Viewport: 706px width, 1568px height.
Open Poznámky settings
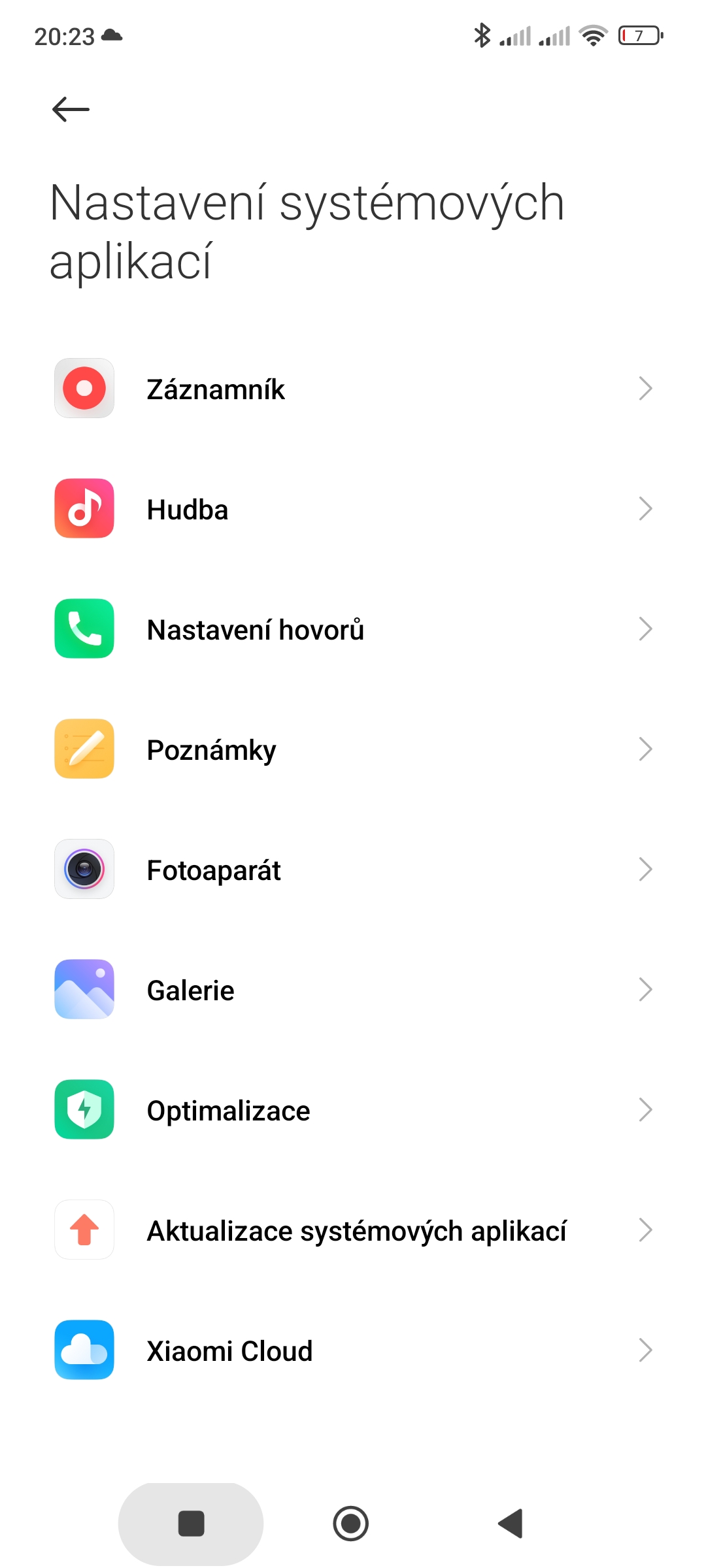pyautogui.click(x=353, y=749)
